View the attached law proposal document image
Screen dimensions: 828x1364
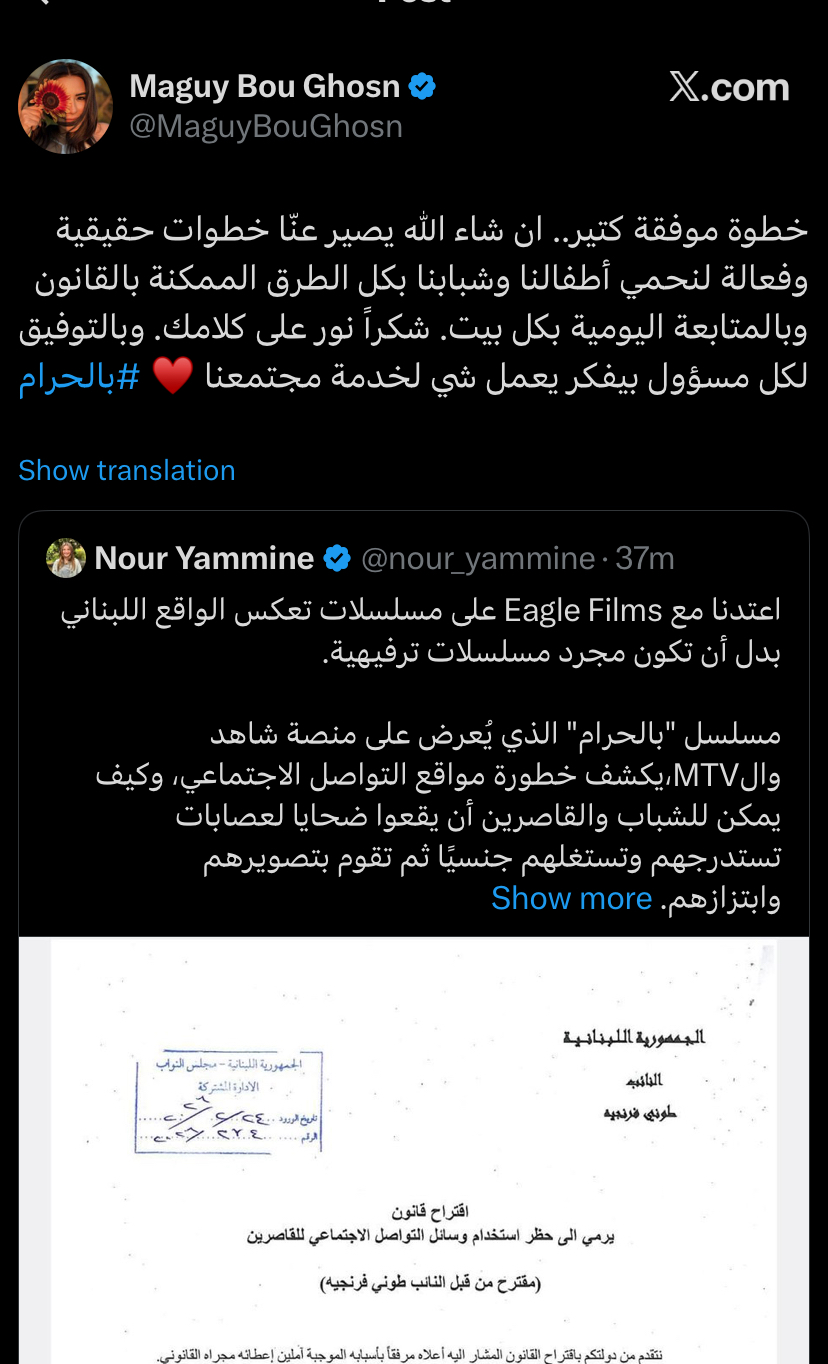click(x=414, y=1150)
